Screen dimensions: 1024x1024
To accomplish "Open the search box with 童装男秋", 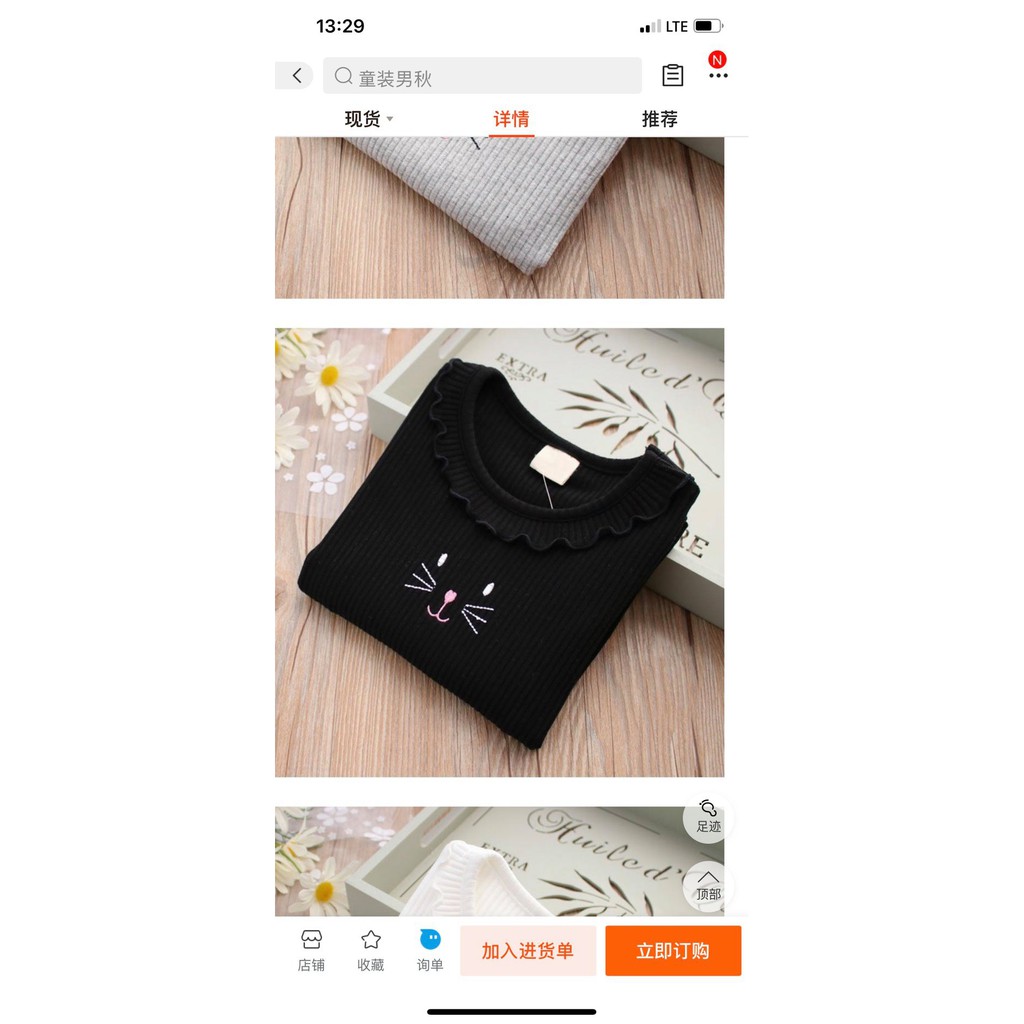I will tap(482, 77).
